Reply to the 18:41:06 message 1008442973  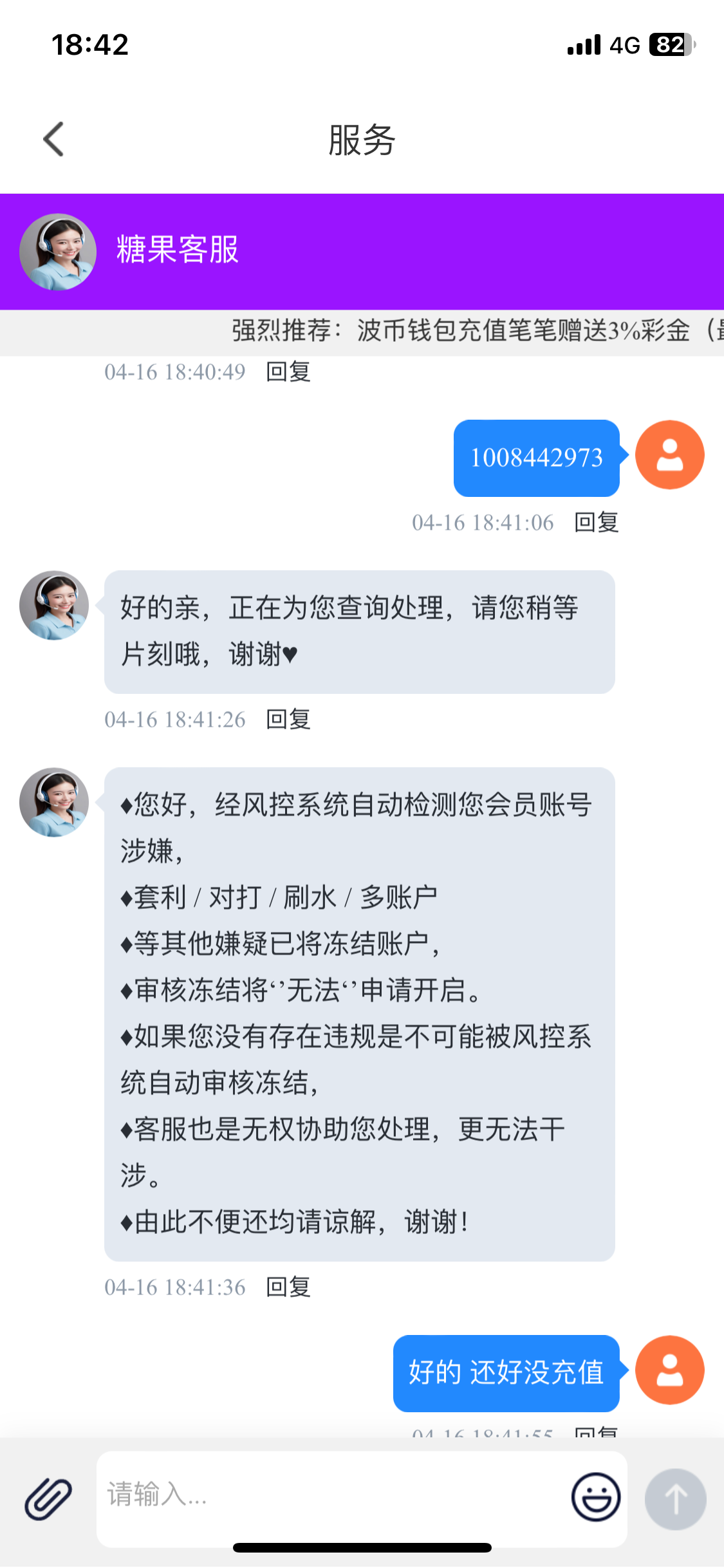tap(596, 523)
